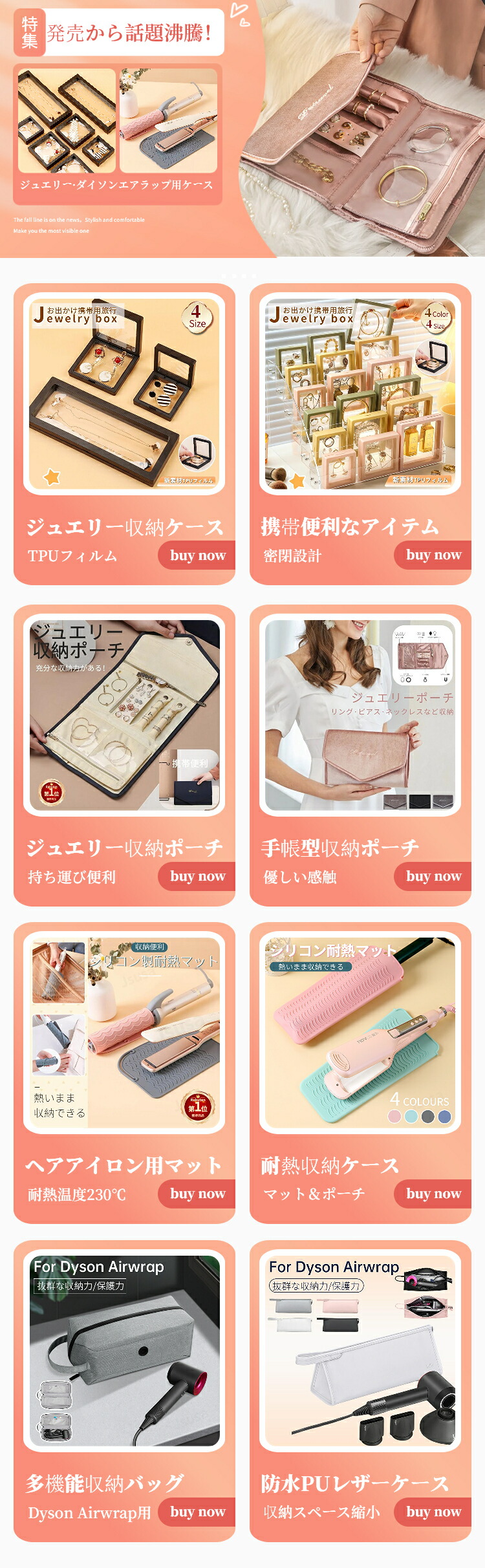Open the 4 Size jewelry box product image
485x1568 pixels.
[x=124, y=393]
